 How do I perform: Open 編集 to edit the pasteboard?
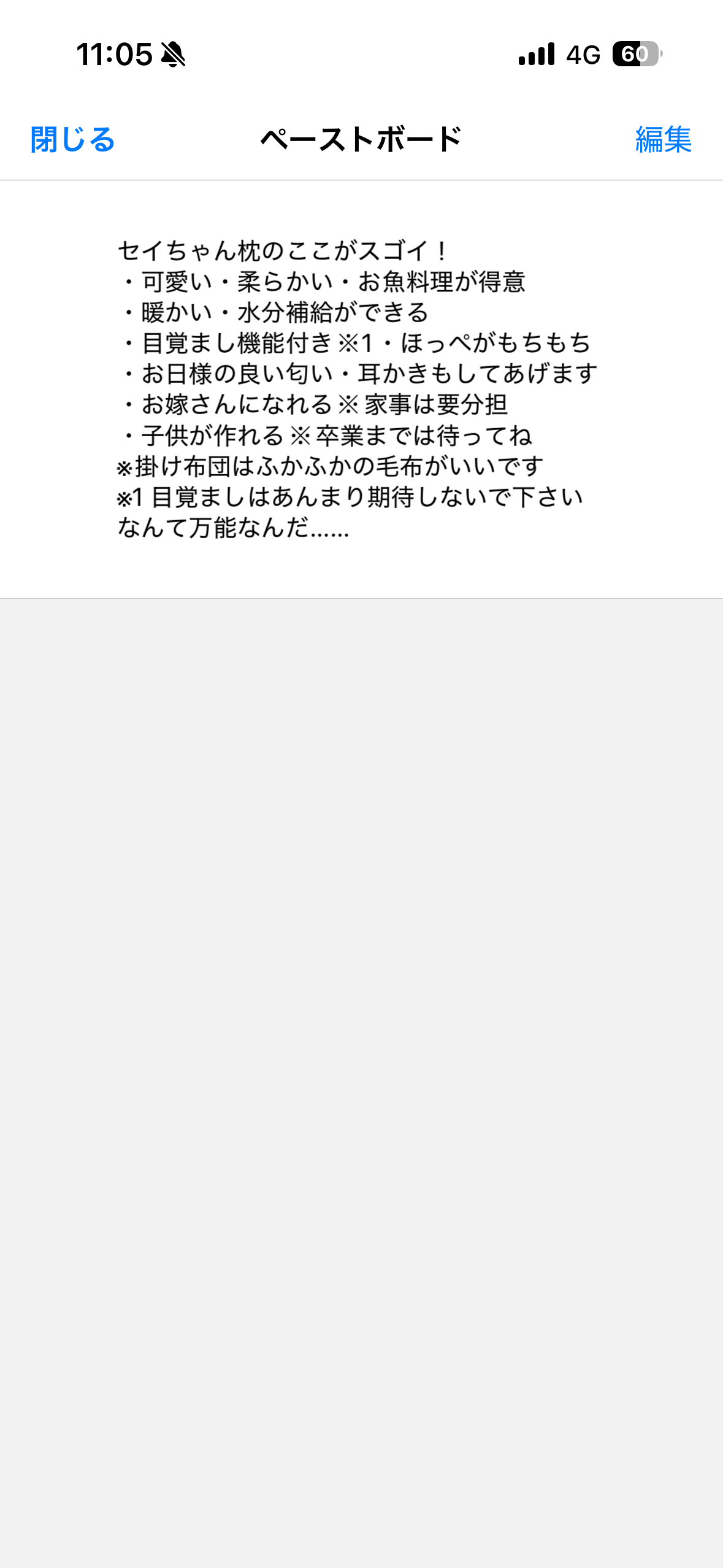tap(663, 140)
